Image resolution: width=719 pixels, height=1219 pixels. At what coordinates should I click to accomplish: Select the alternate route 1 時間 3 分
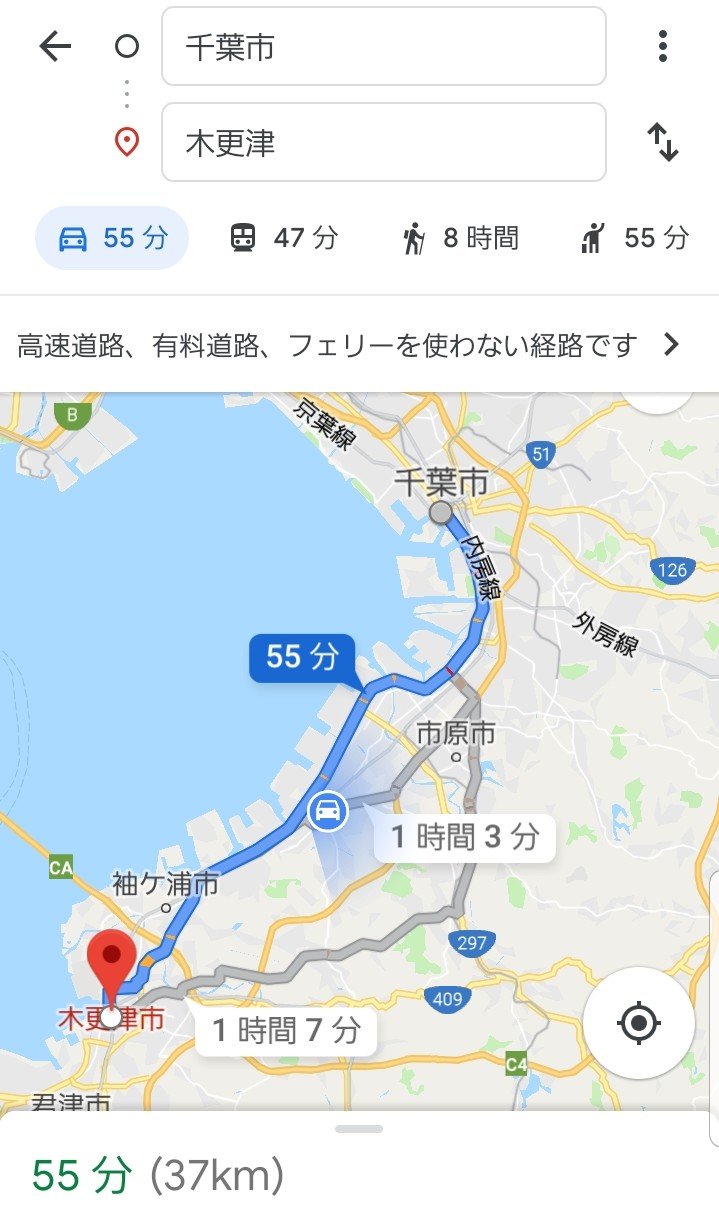click(x=464, y=837)
